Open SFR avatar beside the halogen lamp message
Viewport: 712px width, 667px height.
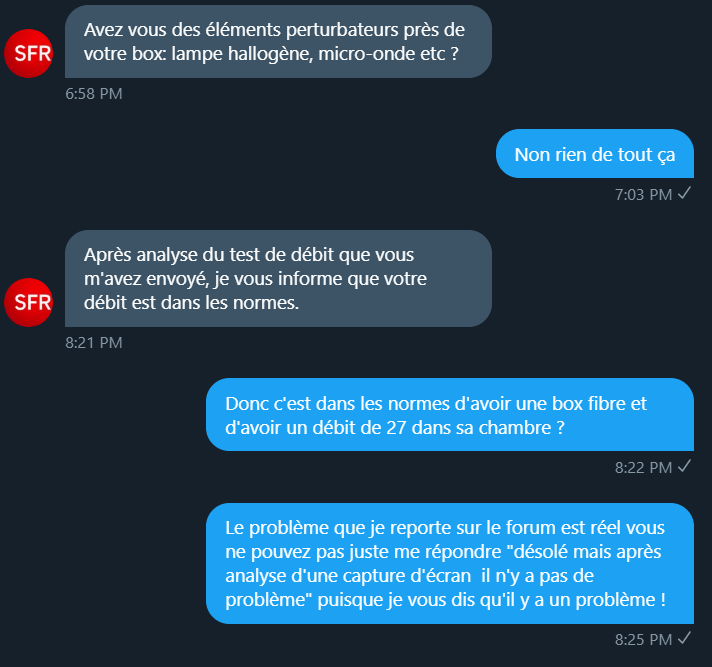click(32, 53)
